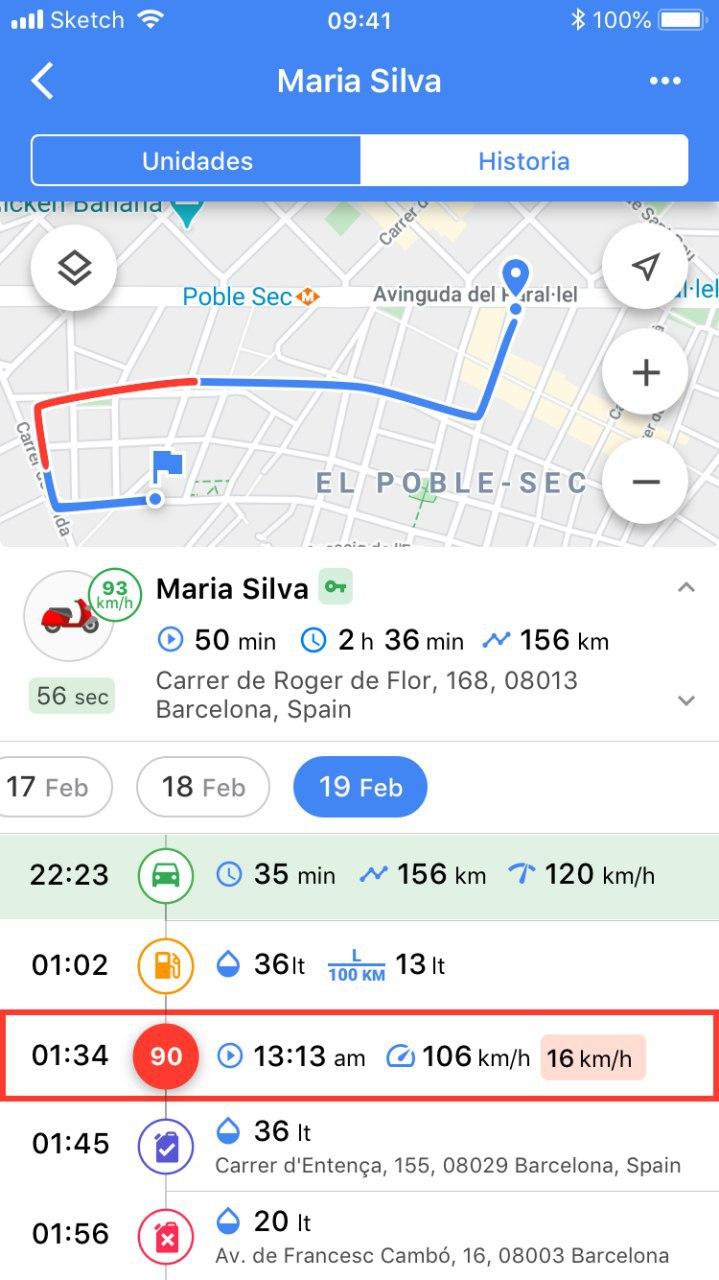Select the 17 Feb date chip
This screenshot has height=1280, width=719.
tap(48, 787)
